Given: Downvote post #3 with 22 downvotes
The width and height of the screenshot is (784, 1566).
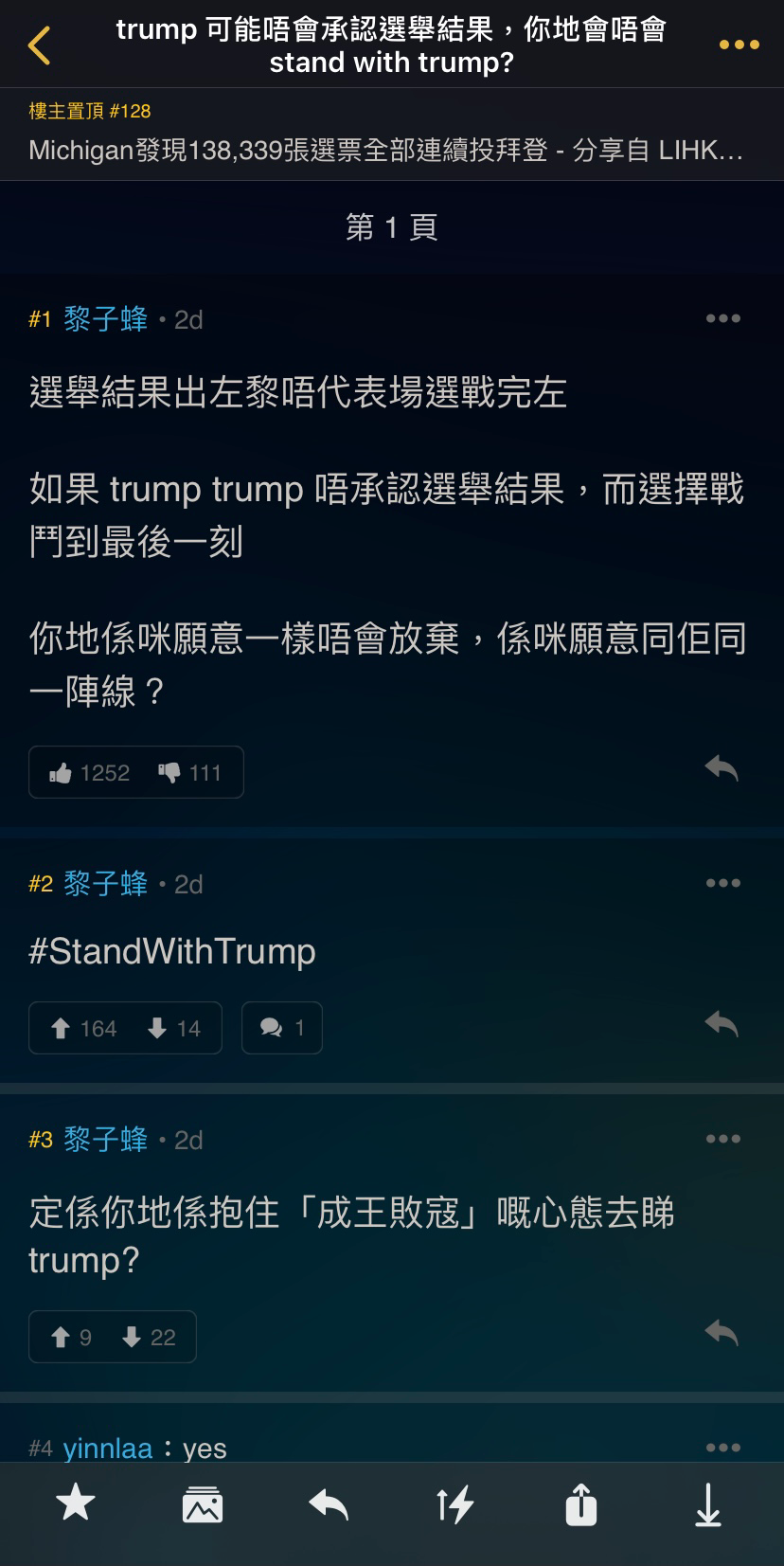Looking at the screenshot, I should [149, 1337].
